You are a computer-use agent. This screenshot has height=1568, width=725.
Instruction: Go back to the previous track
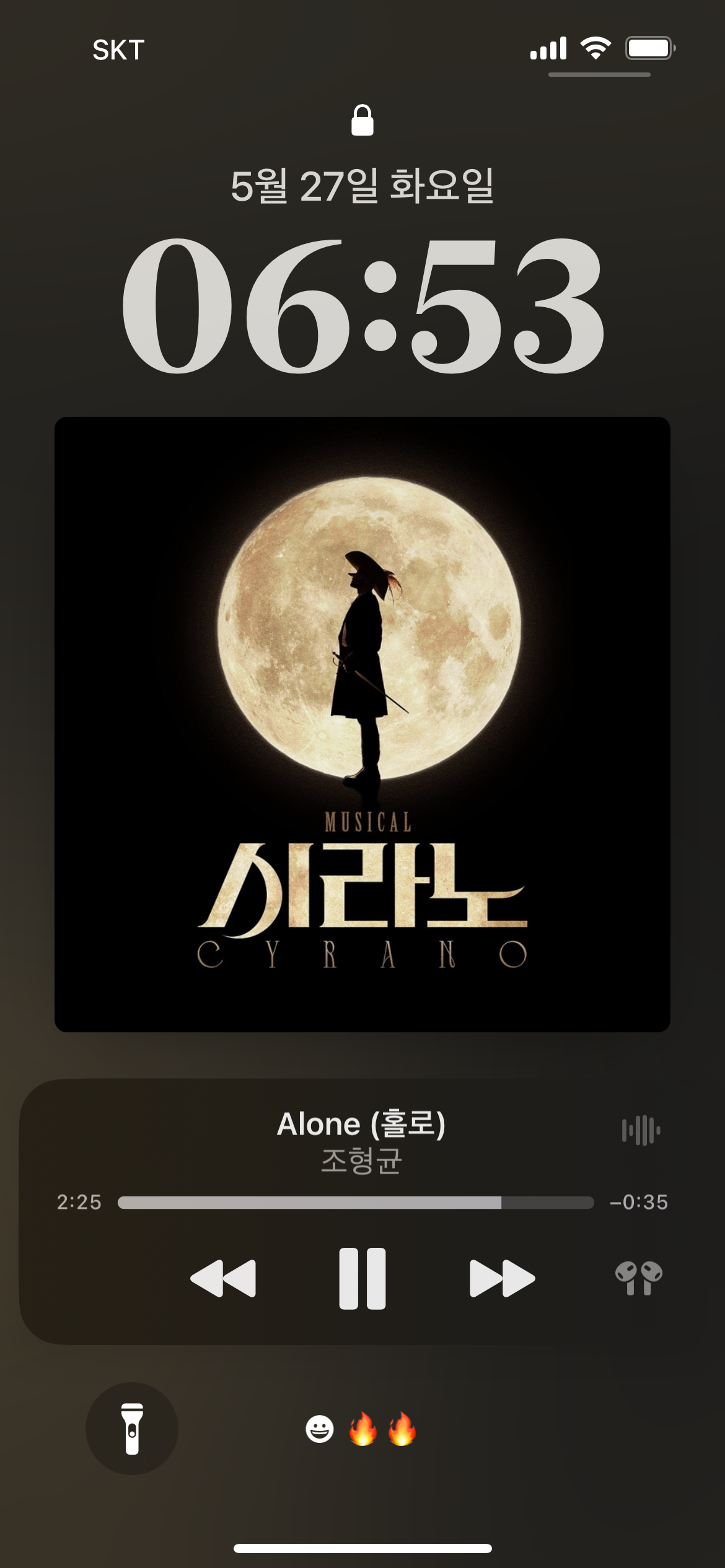tap(223, 1278)
